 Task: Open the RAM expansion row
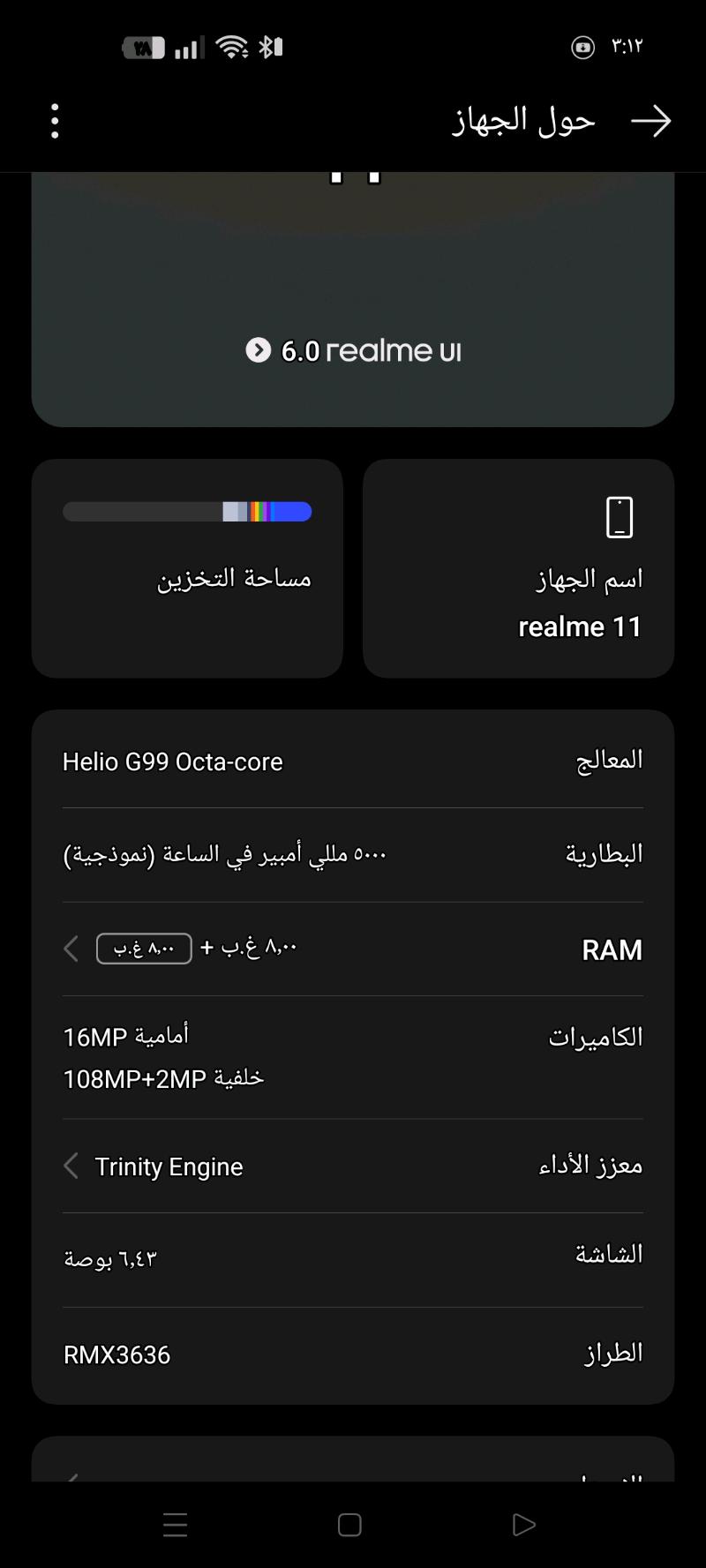353,949
